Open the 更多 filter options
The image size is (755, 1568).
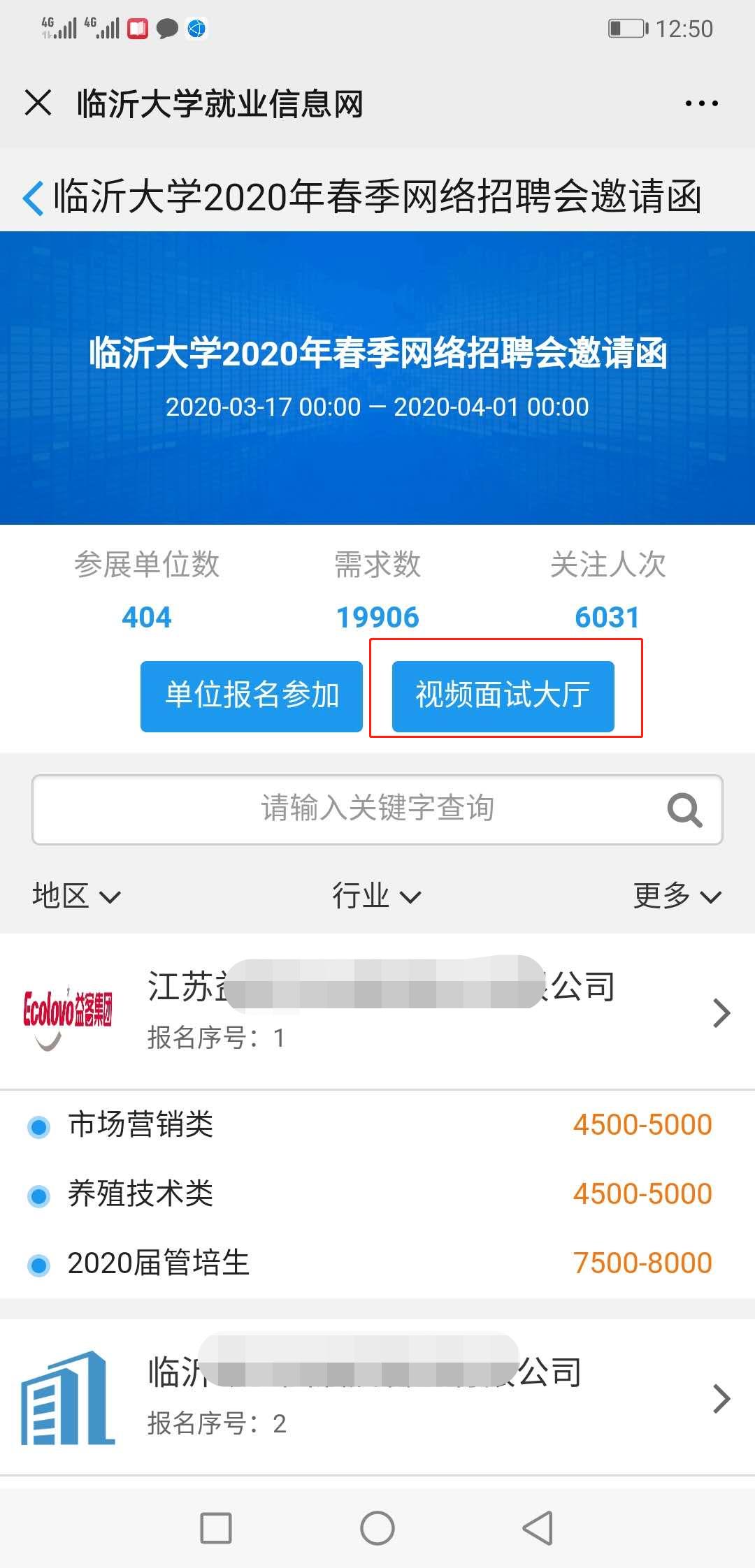coord(676,895)
